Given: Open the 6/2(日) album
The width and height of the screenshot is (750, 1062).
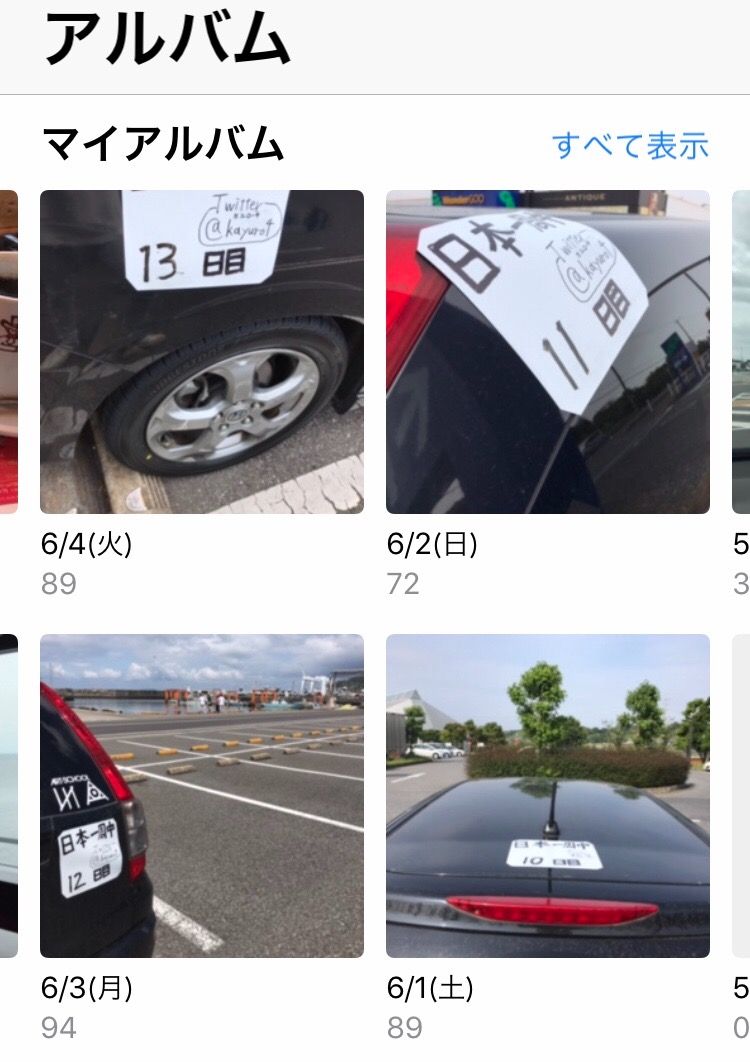Looking at the screenshot, I should 547,351.
